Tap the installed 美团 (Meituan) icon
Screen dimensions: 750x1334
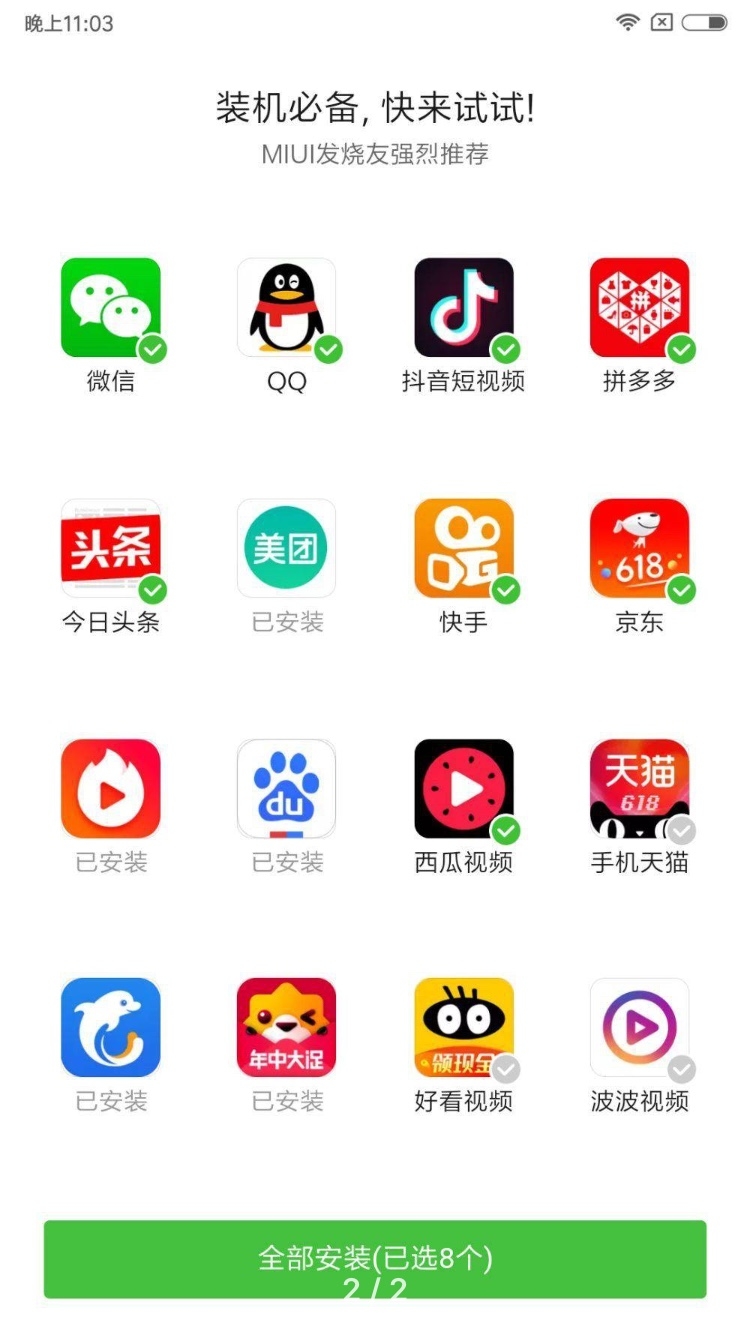coord(286,545)
